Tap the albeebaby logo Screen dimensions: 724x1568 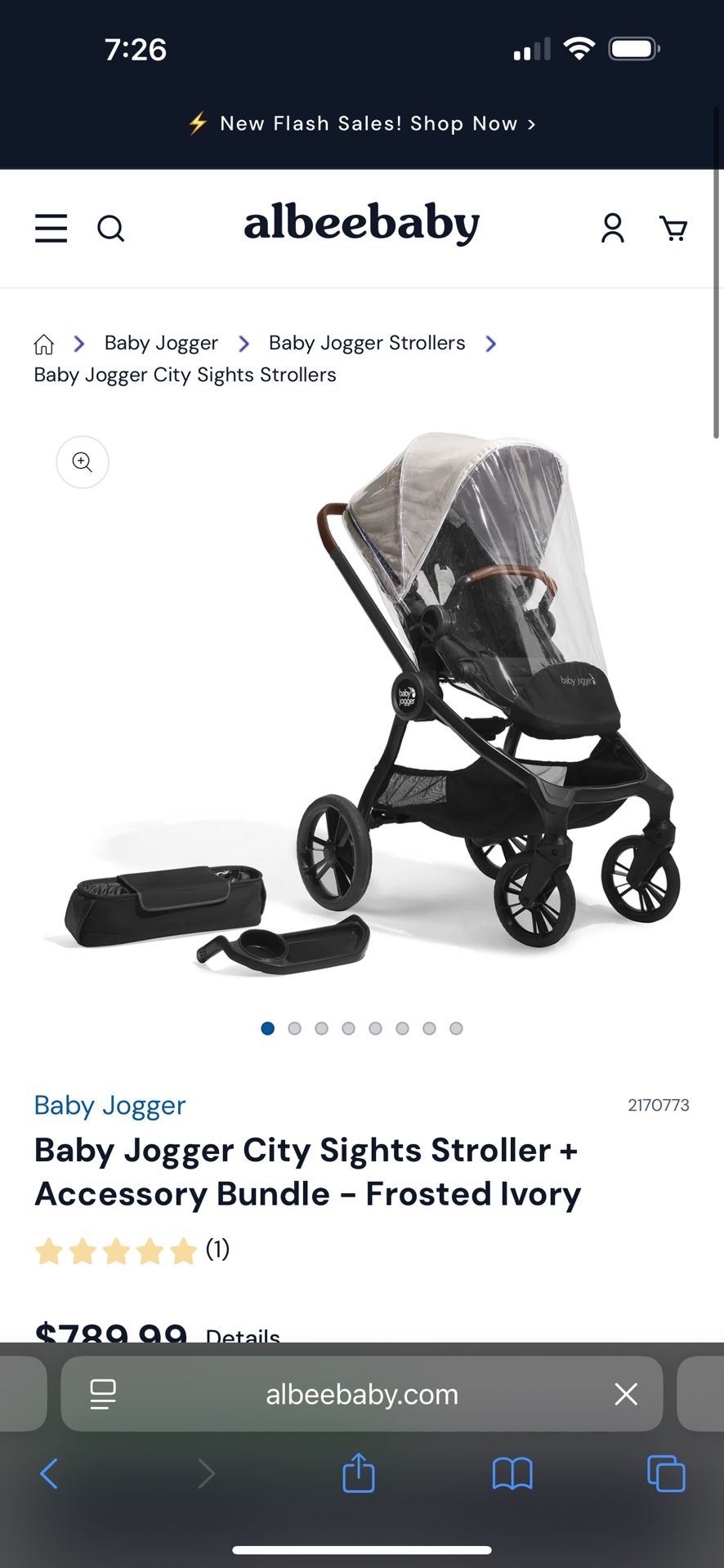click(x=360, y=225)
